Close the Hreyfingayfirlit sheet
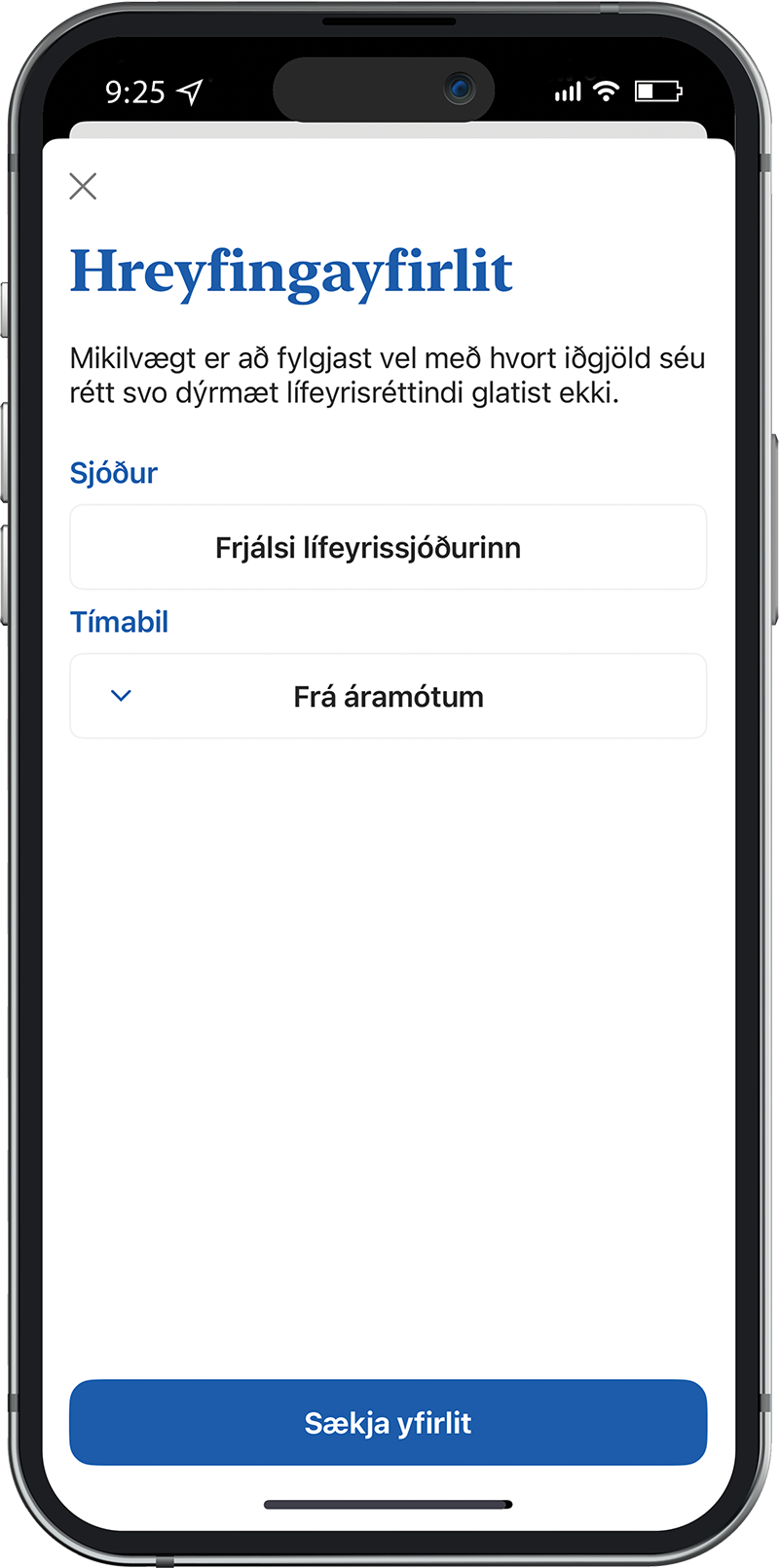This screenshot has width=779, height=1568. click(x=83, y=186)
